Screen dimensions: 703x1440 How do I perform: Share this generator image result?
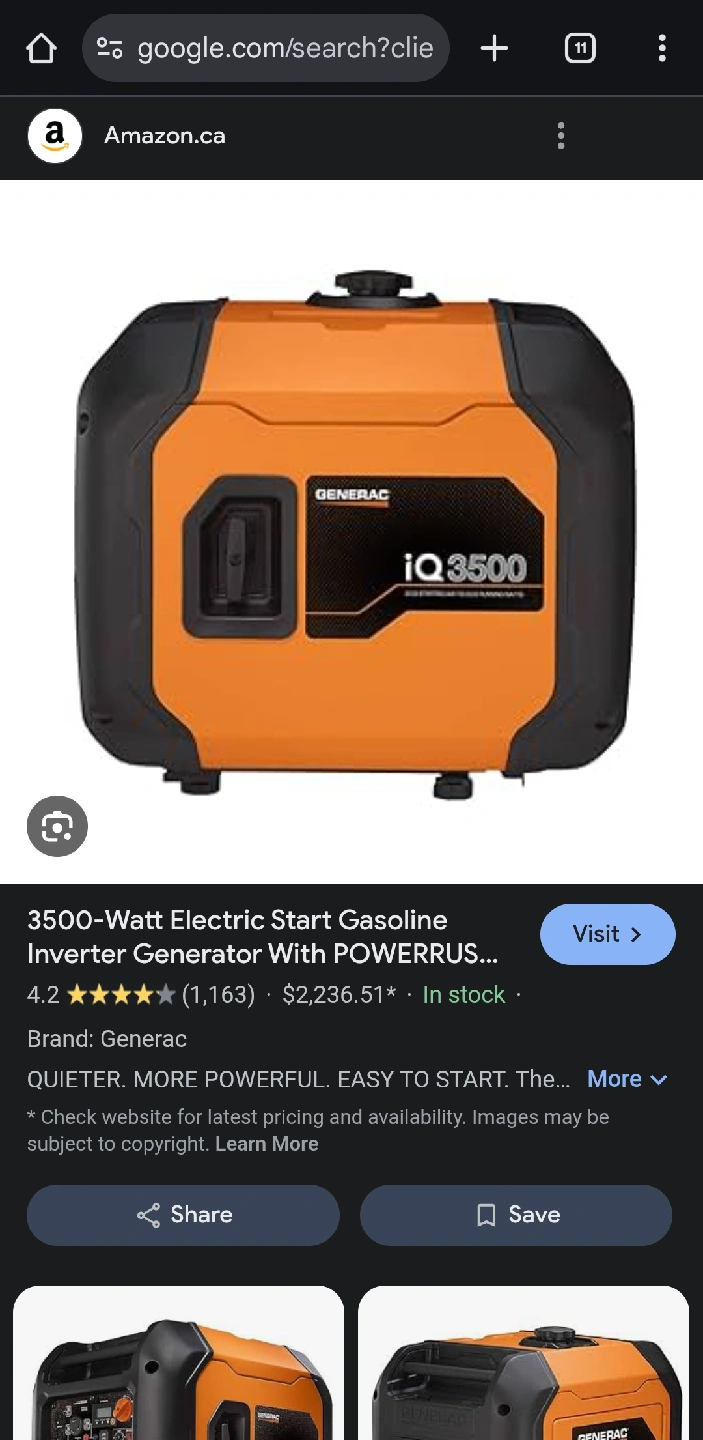tap(183, 1215)
